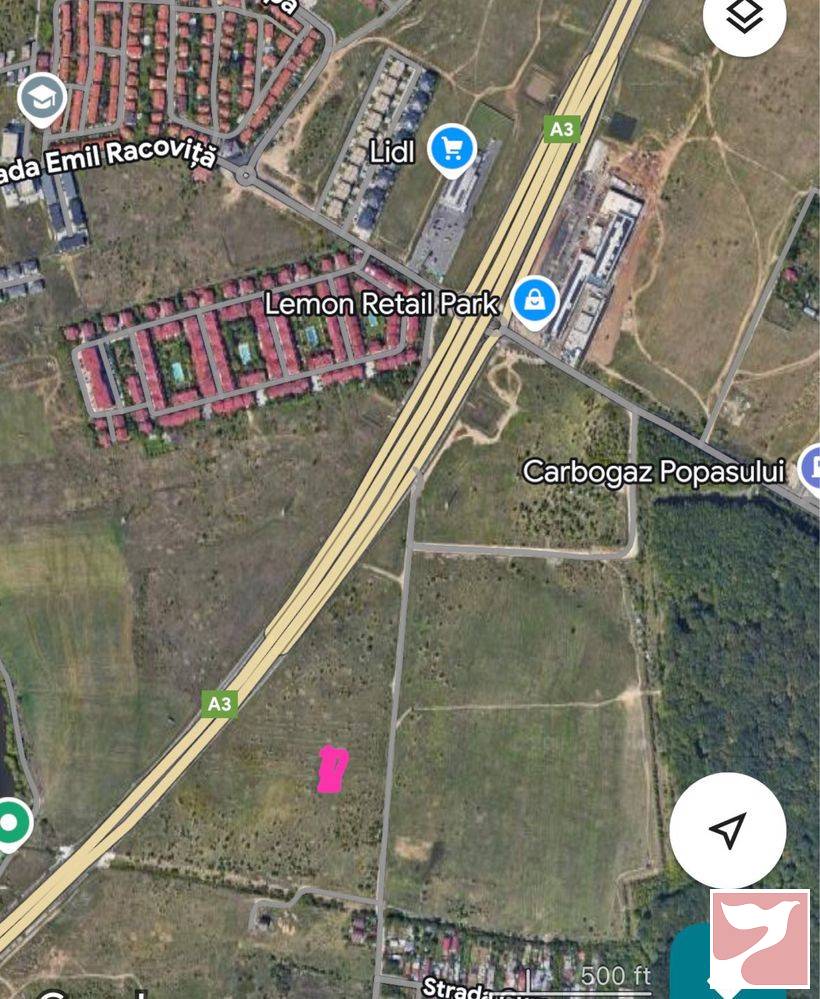Open the map layers selector
The image size is (820, 999).
pyautogui.click(x=743, y=17)
